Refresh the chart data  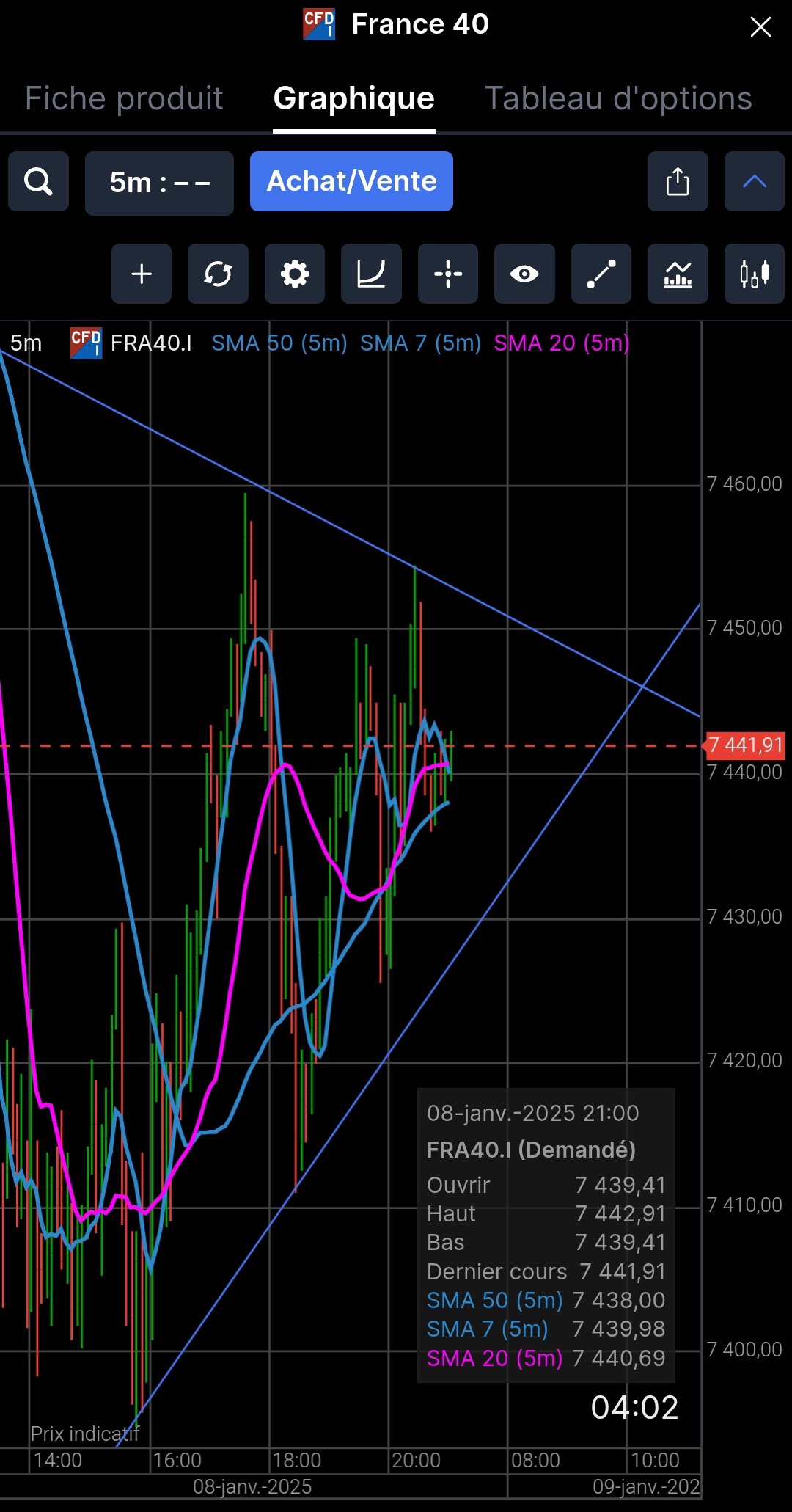[x=218, y=274]
